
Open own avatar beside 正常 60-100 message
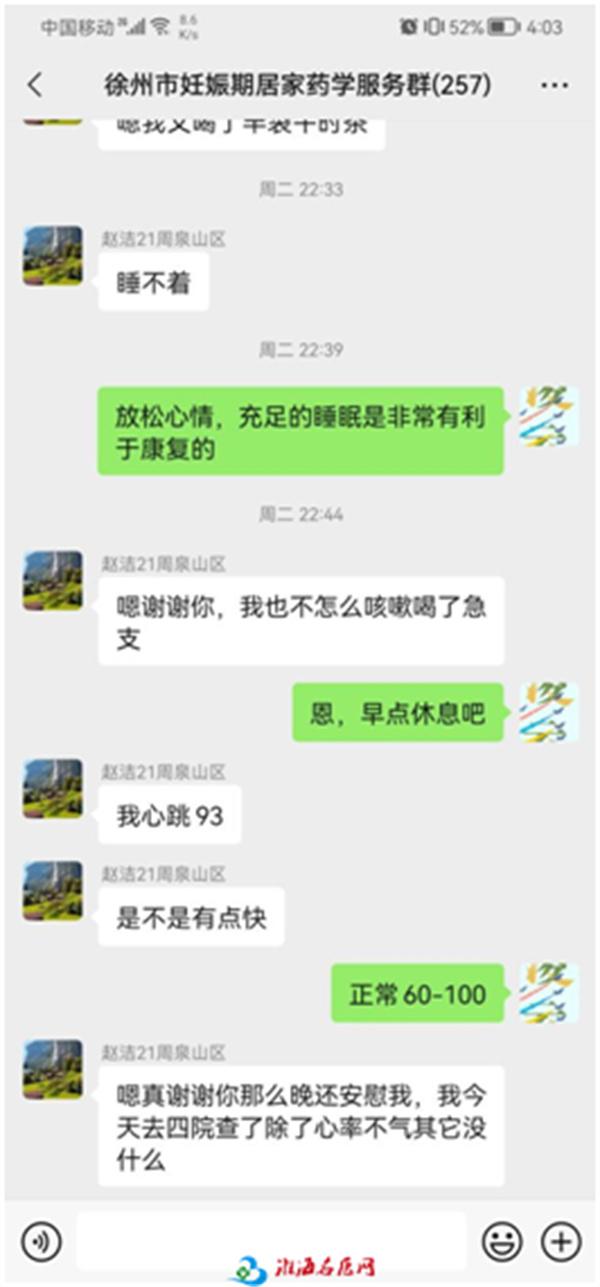point(548,993)
